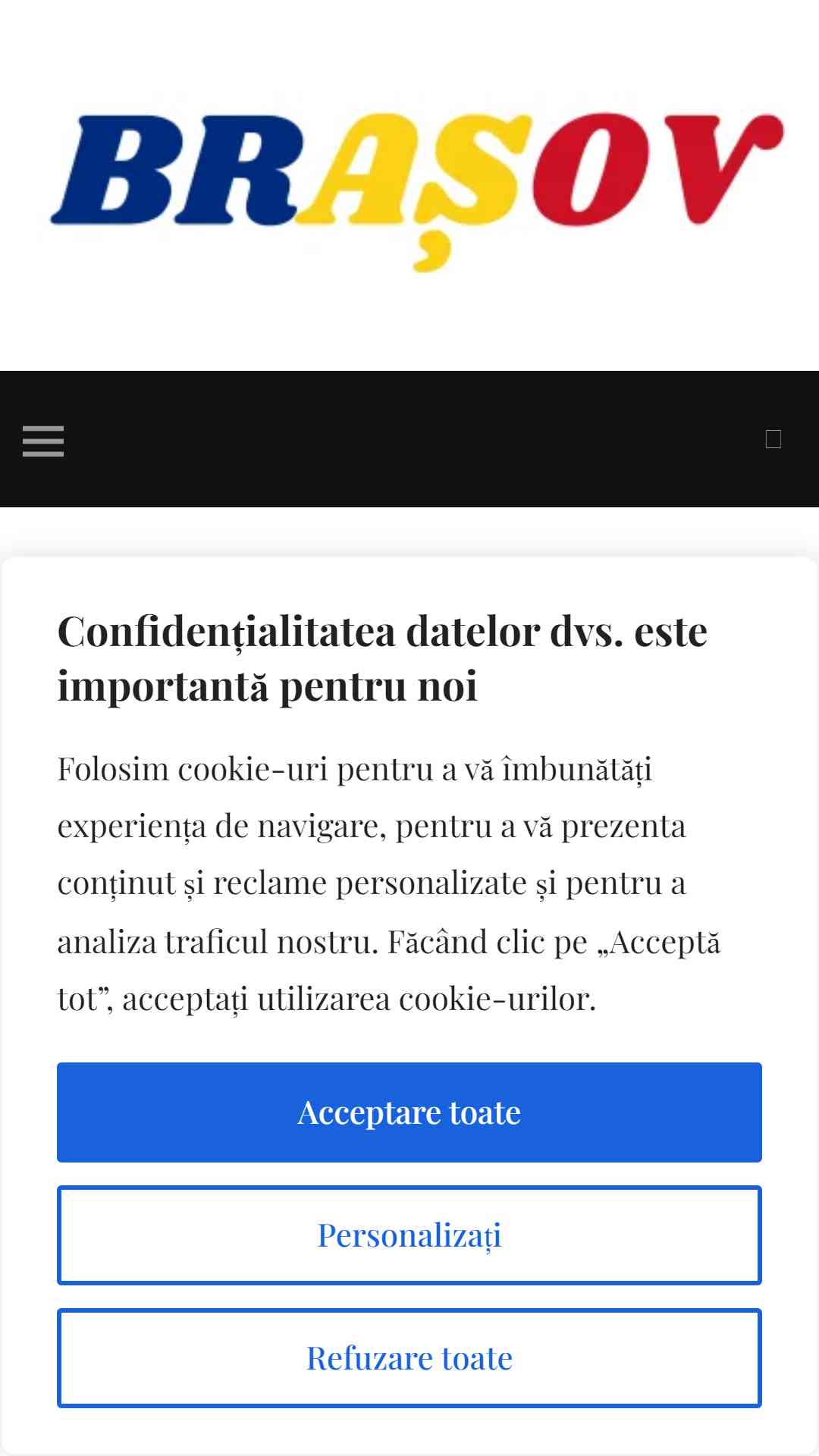Reject all cookies with Refuzare toate
Viewport: 819px width, 1456px height.
[409, 1358]
